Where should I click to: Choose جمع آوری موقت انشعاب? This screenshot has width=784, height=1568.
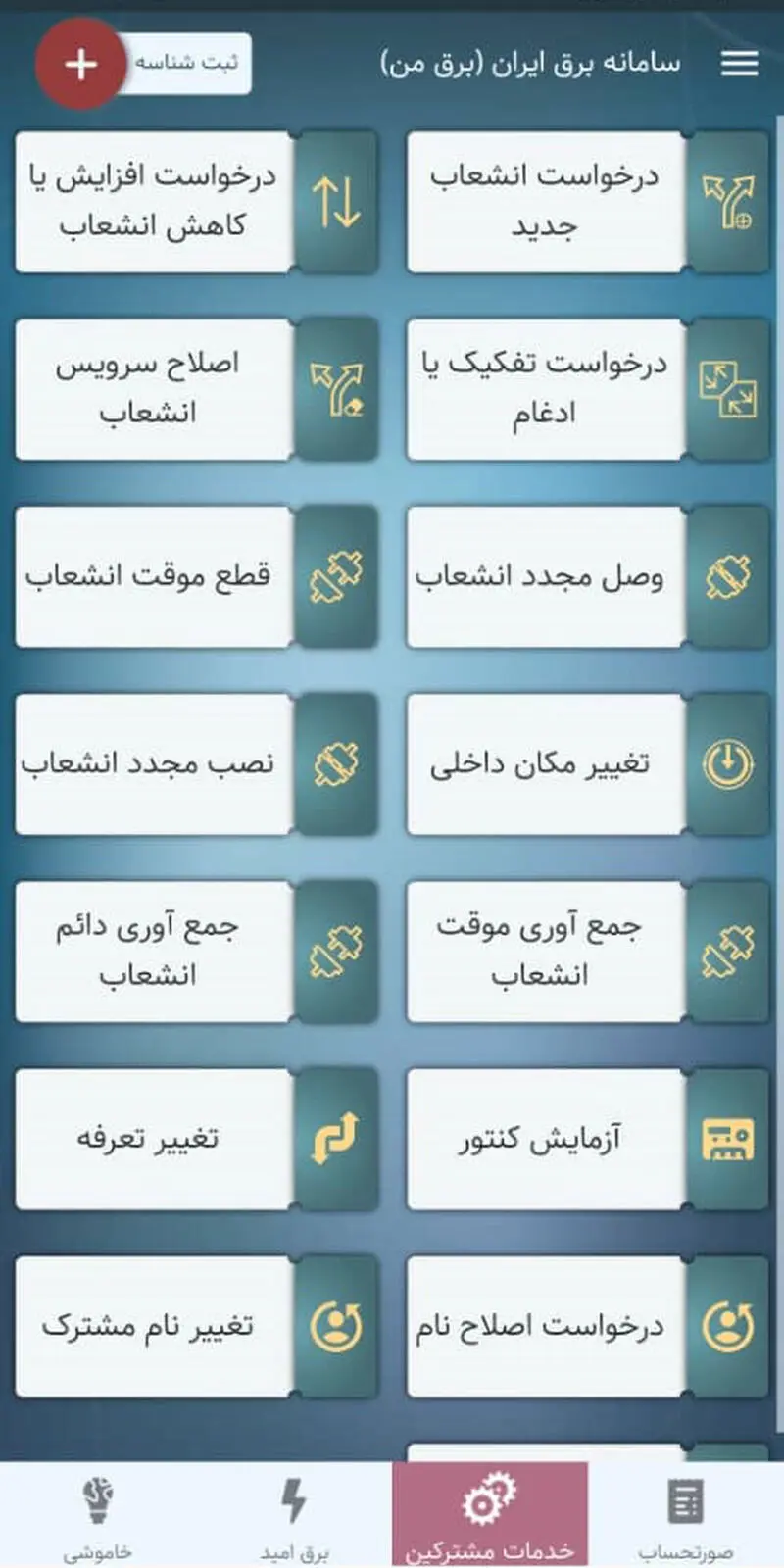pyautogui.click(x=588, y=952)
